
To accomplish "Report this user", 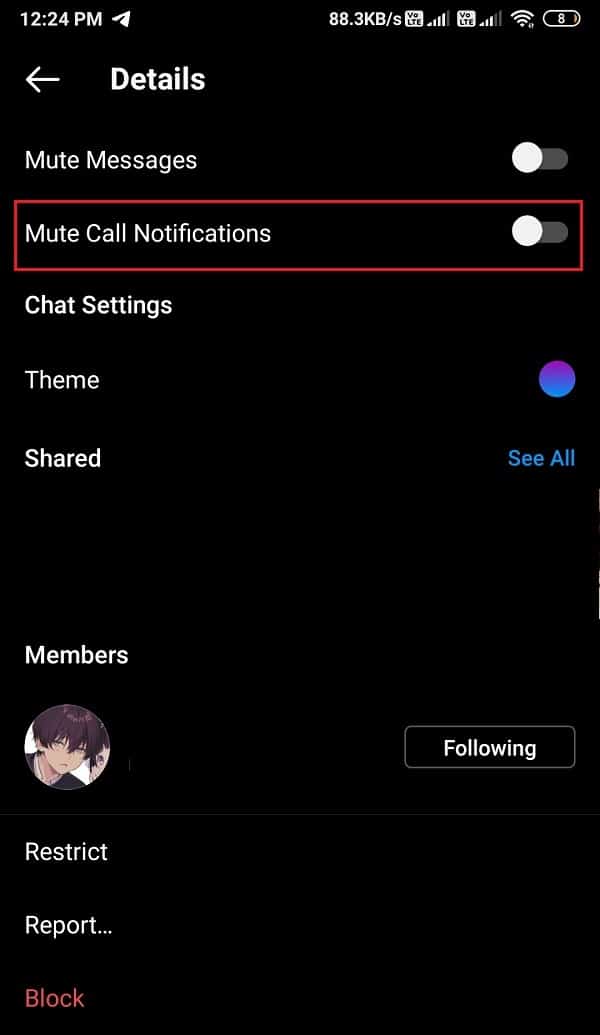I will 68,925.
